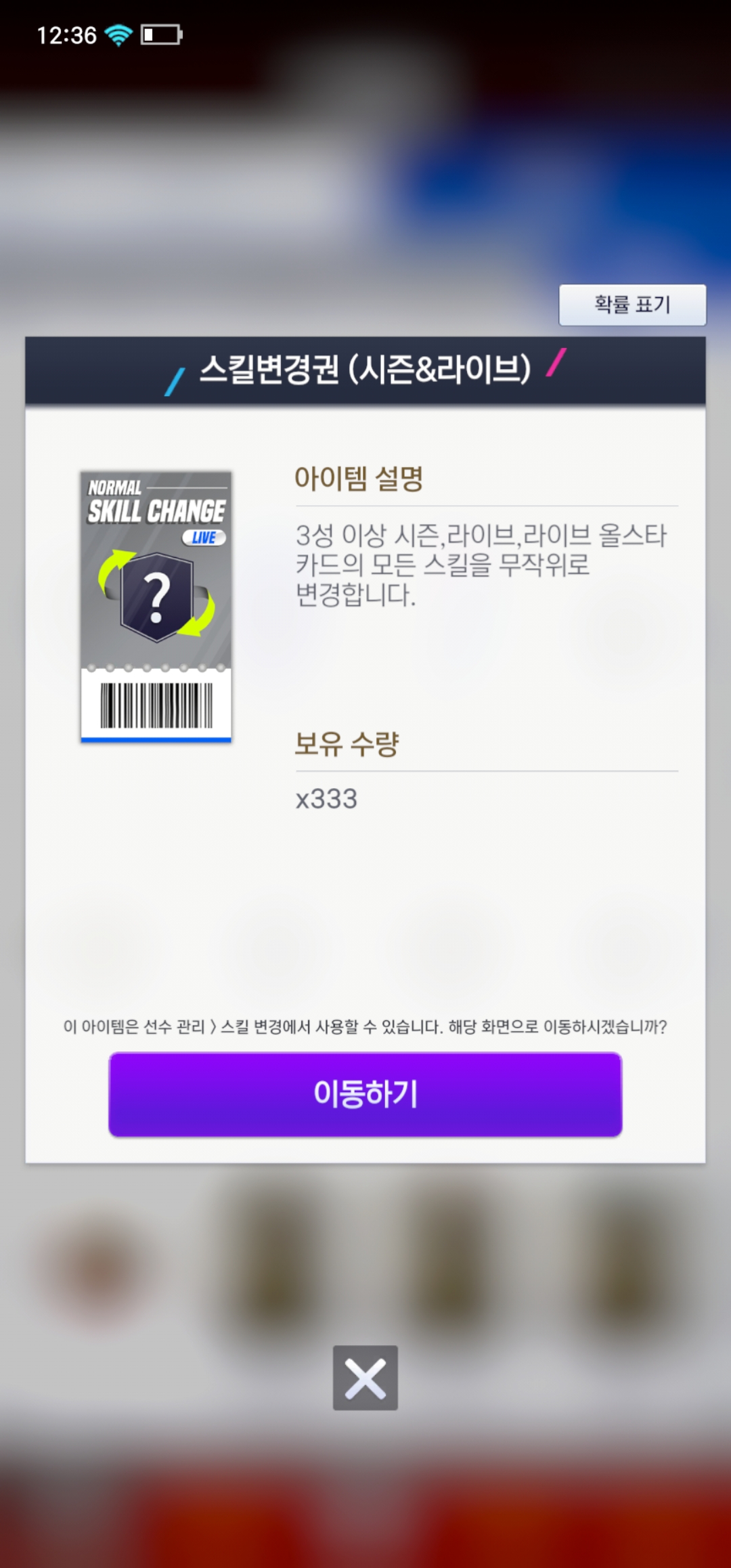Open the 확률 표기 probability info button

[x=632, y=305]
